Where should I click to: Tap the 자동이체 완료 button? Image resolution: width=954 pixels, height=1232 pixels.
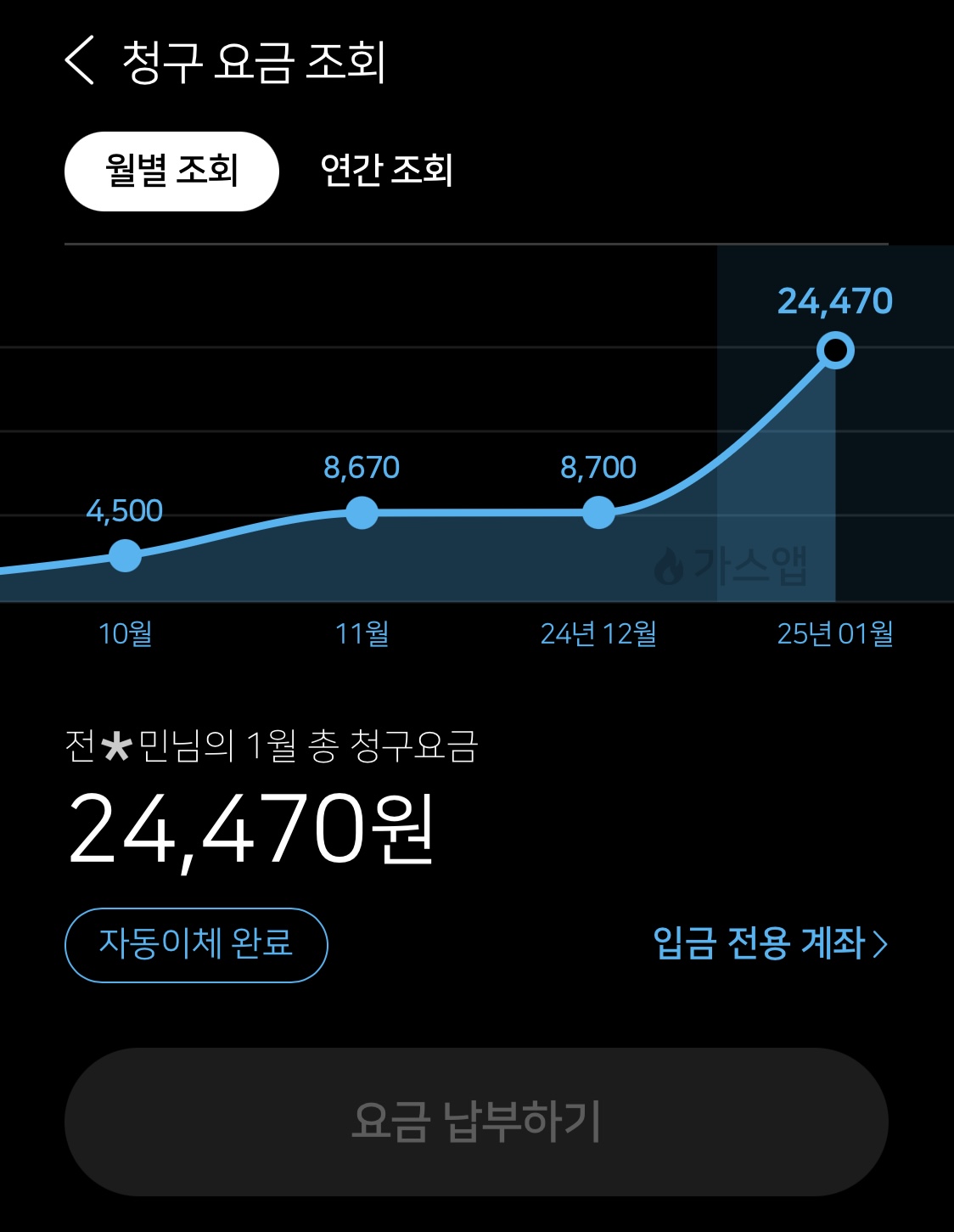pos(196,945)
